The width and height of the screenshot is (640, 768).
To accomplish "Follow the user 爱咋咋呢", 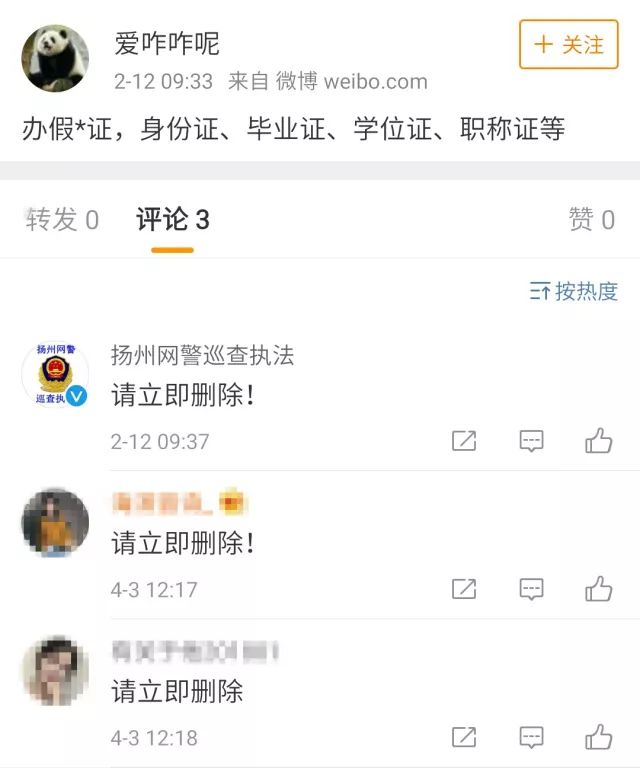I will pos(569,45).
